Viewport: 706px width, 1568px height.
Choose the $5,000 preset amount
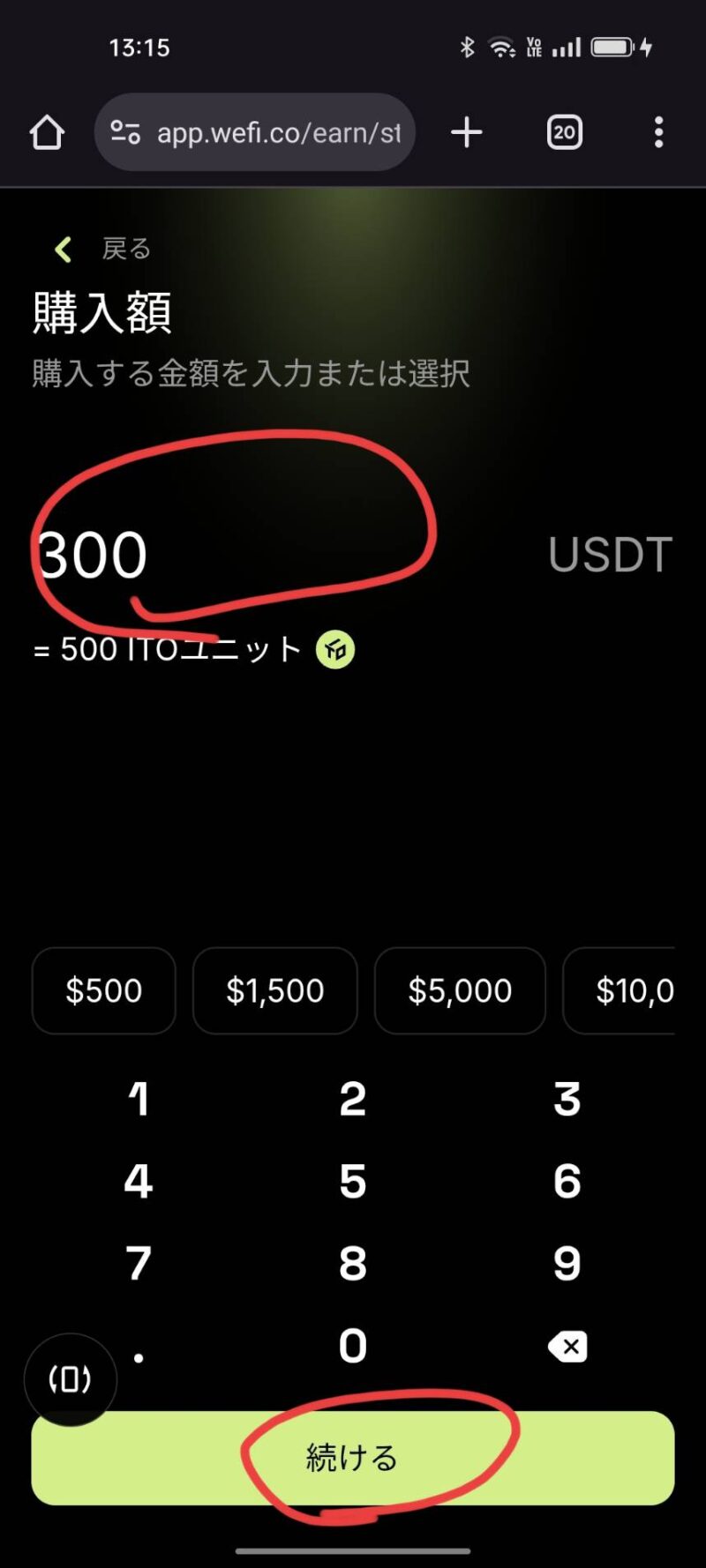pyautogui.click(x=460, y=990)
